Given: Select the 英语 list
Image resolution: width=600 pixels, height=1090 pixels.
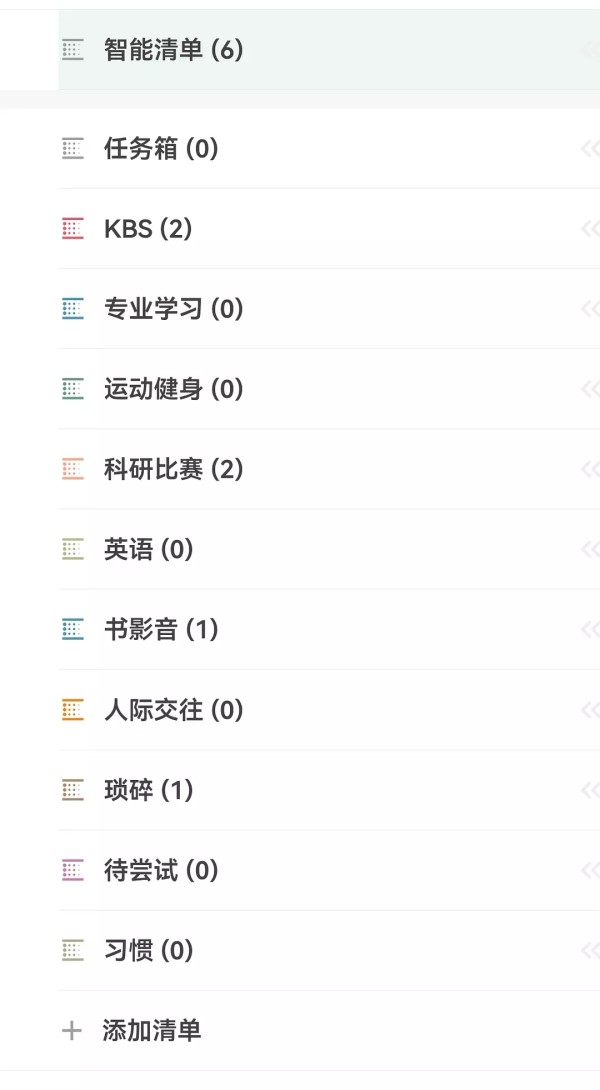Looking at the screenshot, I should pyautogui.click(x=329, y=549).
